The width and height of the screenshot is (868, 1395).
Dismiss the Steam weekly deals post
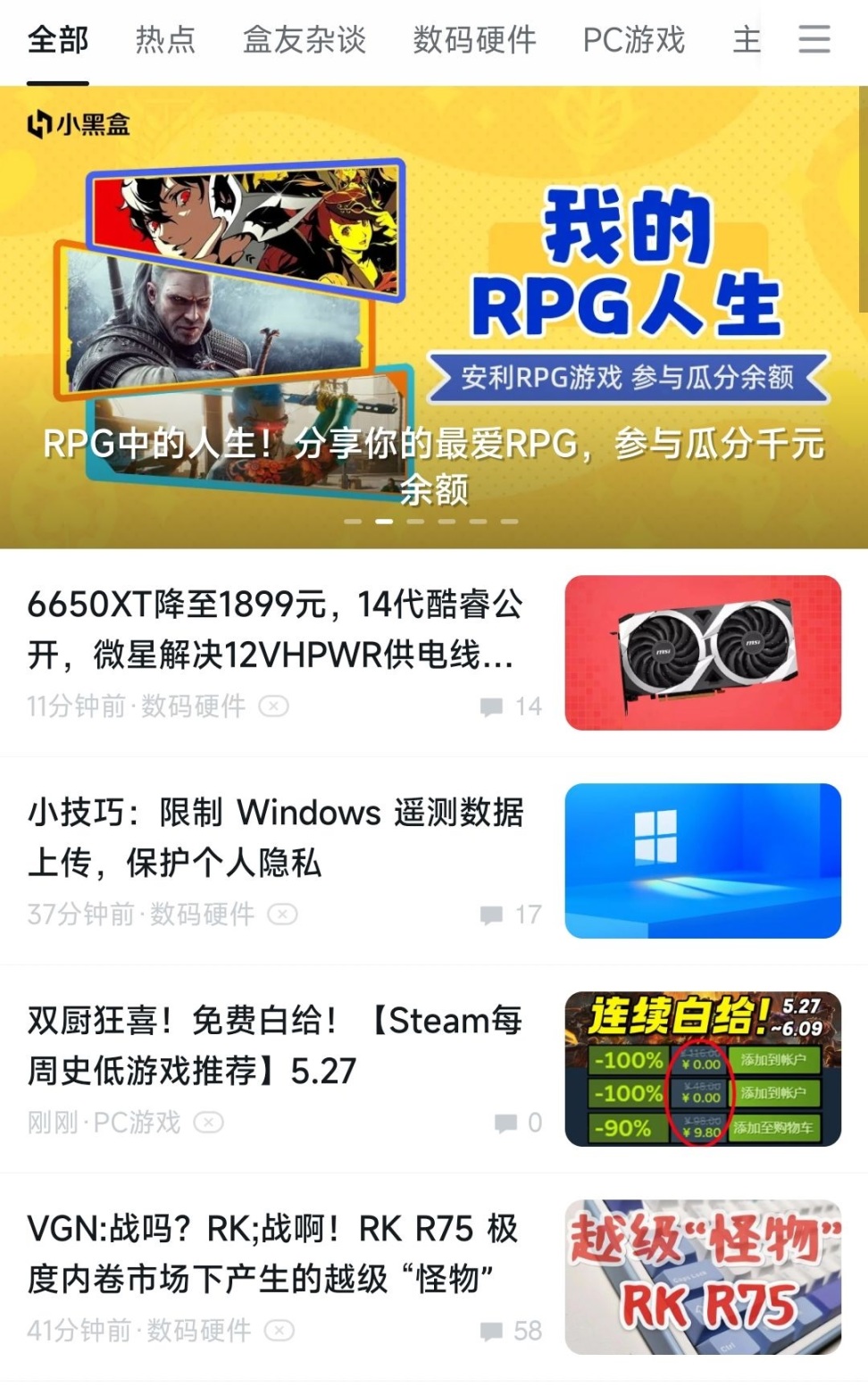pos(208,1122)
